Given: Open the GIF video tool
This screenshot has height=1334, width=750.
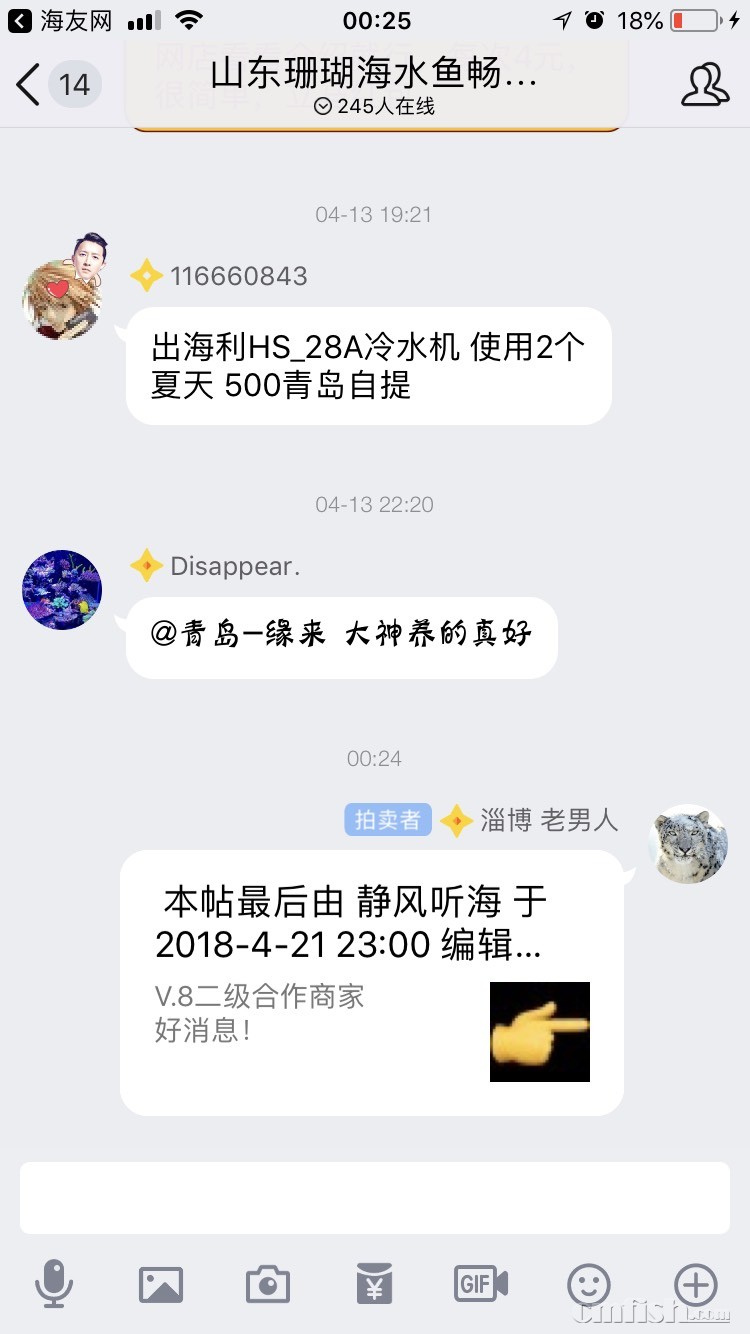Looking at the screenshot, I should 481,1283.
